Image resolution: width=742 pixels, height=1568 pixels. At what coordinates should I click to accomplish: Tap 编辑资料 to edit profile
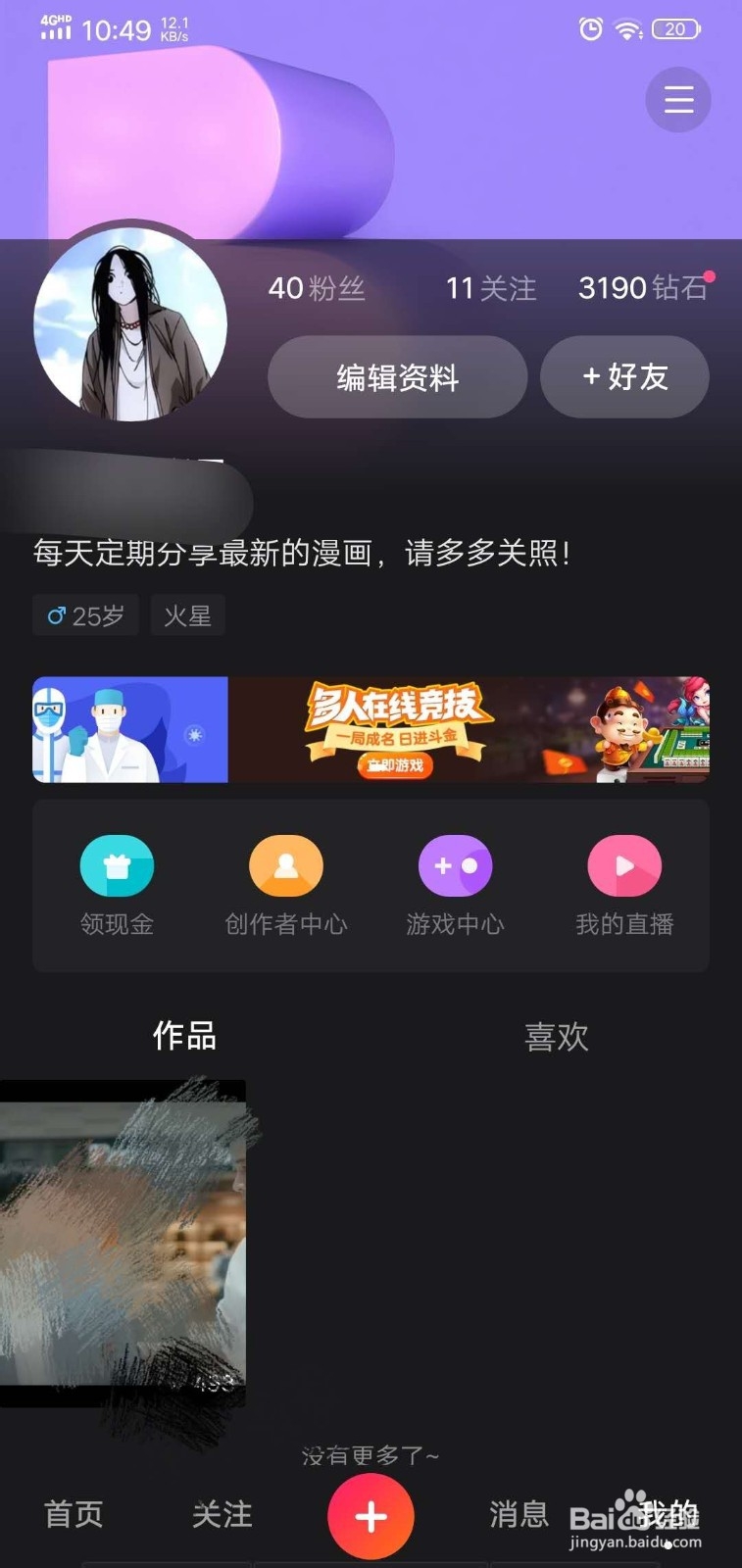pyautogui.click(x=397, y=377)
